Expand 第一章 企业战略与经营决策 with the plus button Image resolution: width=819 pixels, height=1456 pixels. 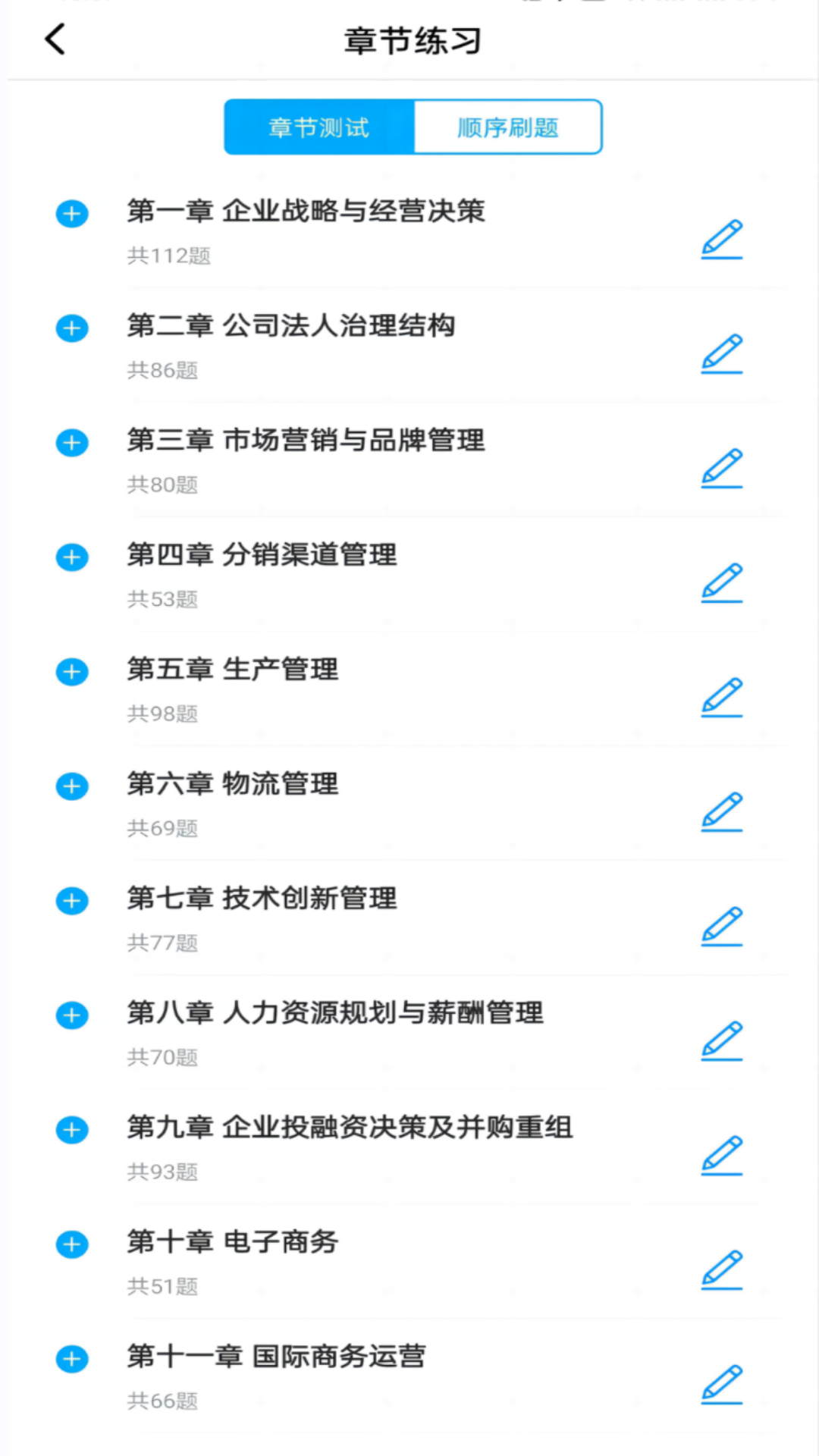tap(71, 213)
